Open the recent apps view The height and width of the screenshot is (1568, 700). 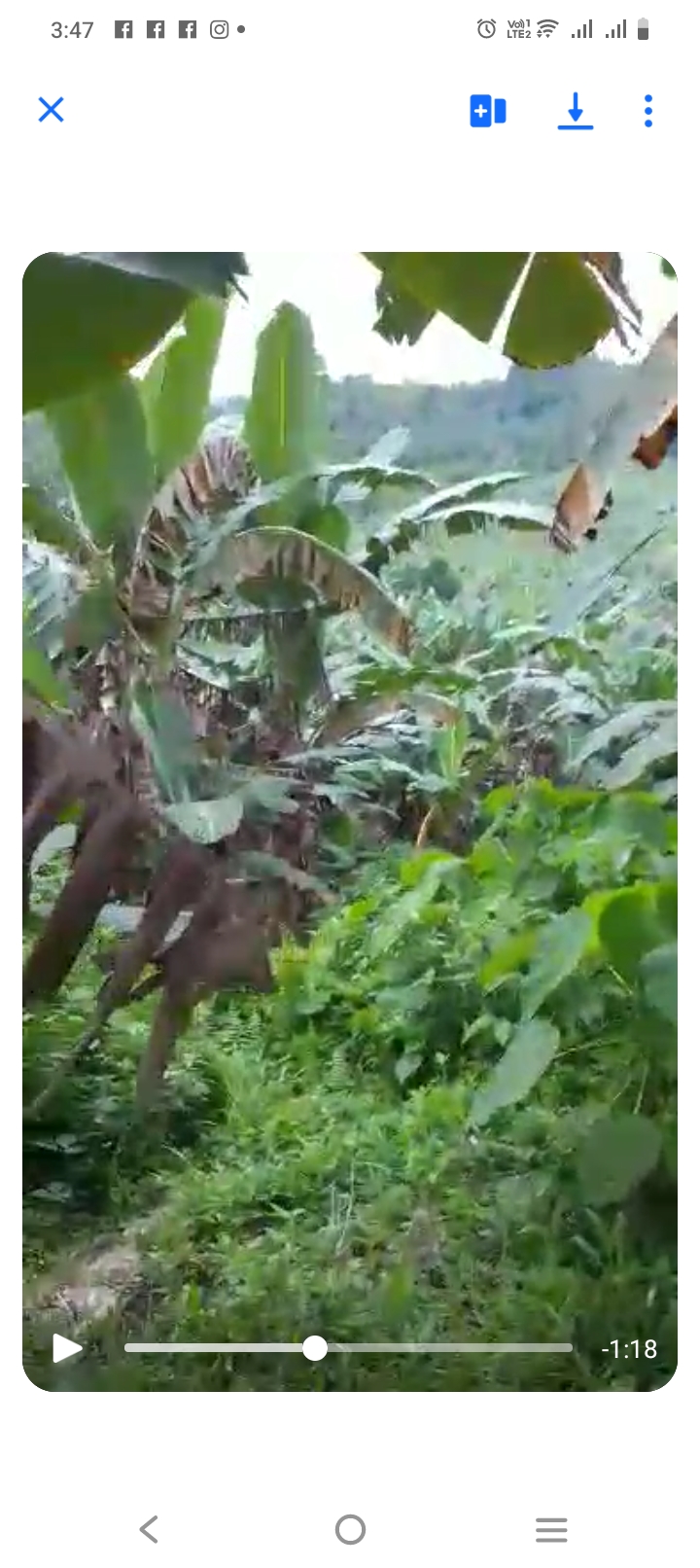[x=551, y=1529]
